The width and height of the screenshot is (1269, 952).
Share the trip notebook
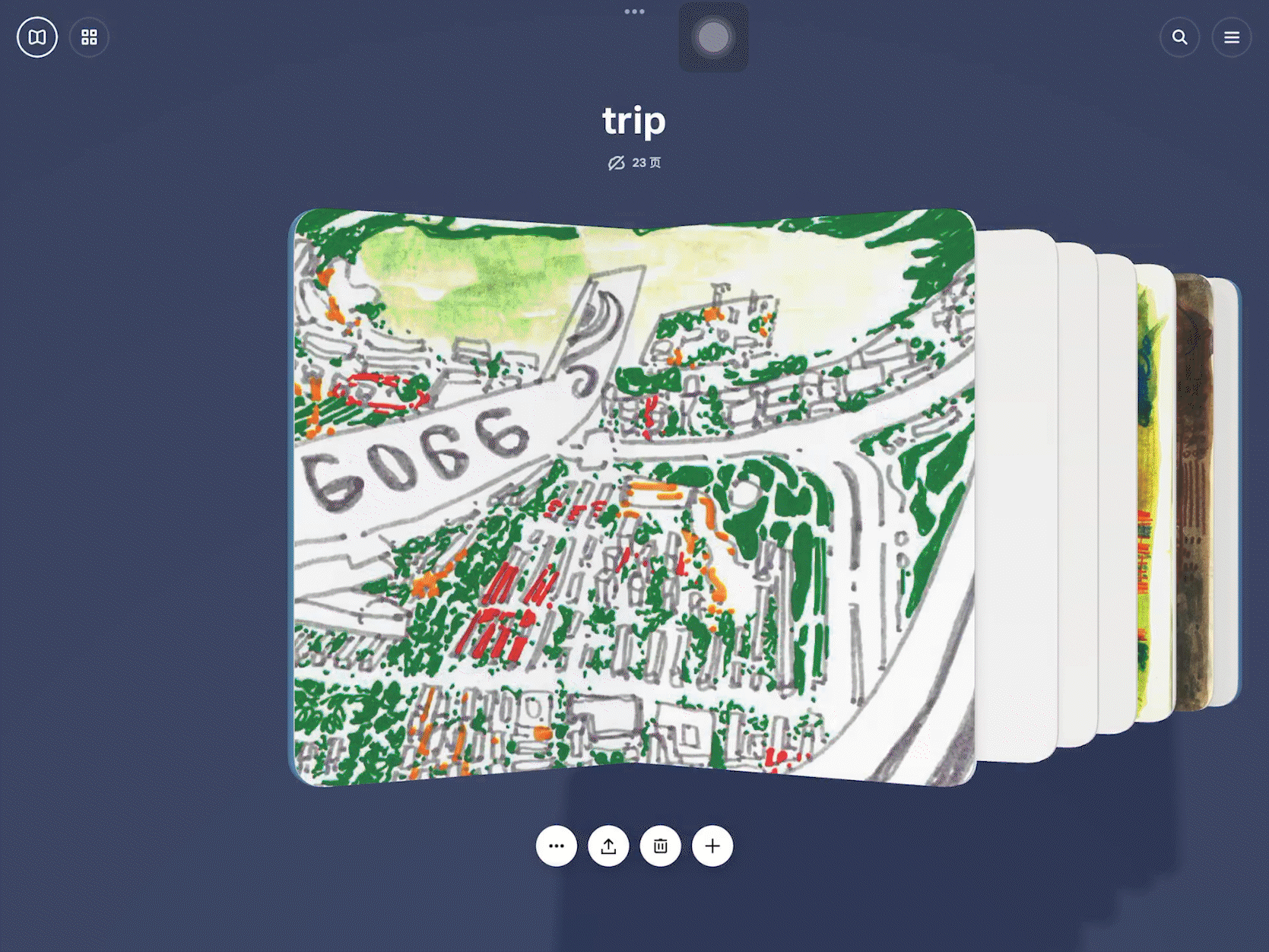(x=608, y=846)
